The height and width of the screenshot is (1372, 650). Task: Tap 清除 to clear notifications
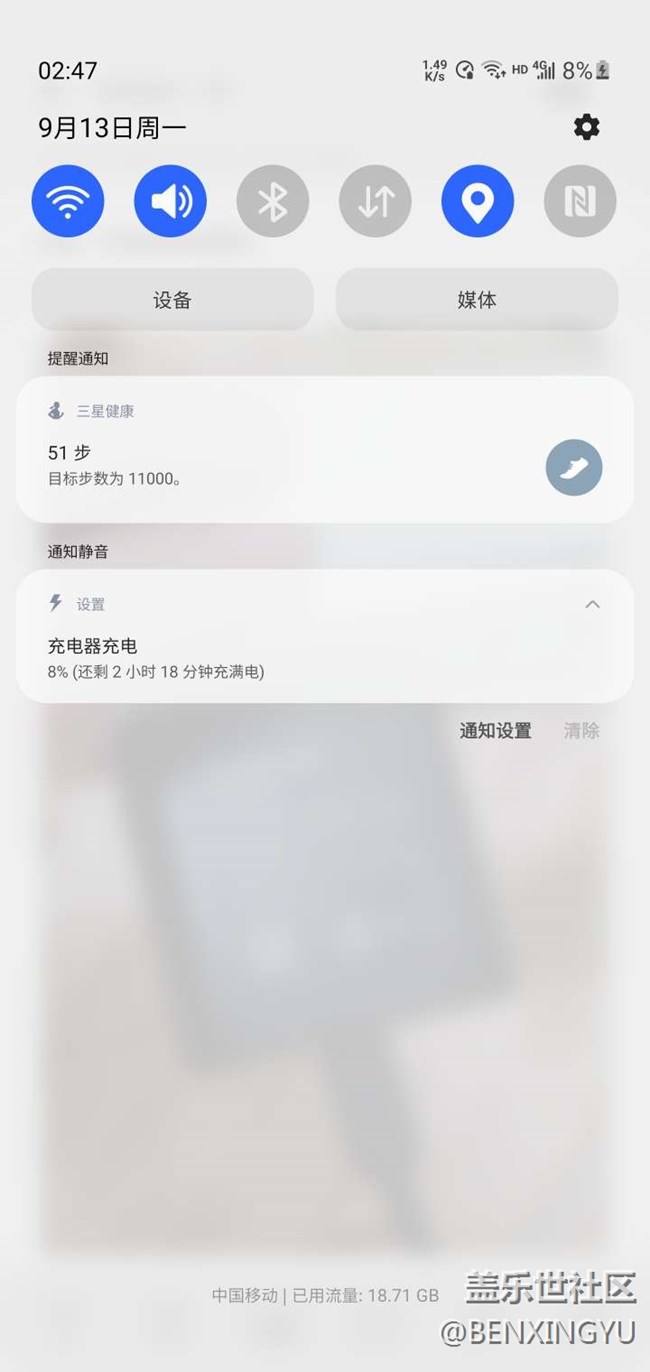581,731
